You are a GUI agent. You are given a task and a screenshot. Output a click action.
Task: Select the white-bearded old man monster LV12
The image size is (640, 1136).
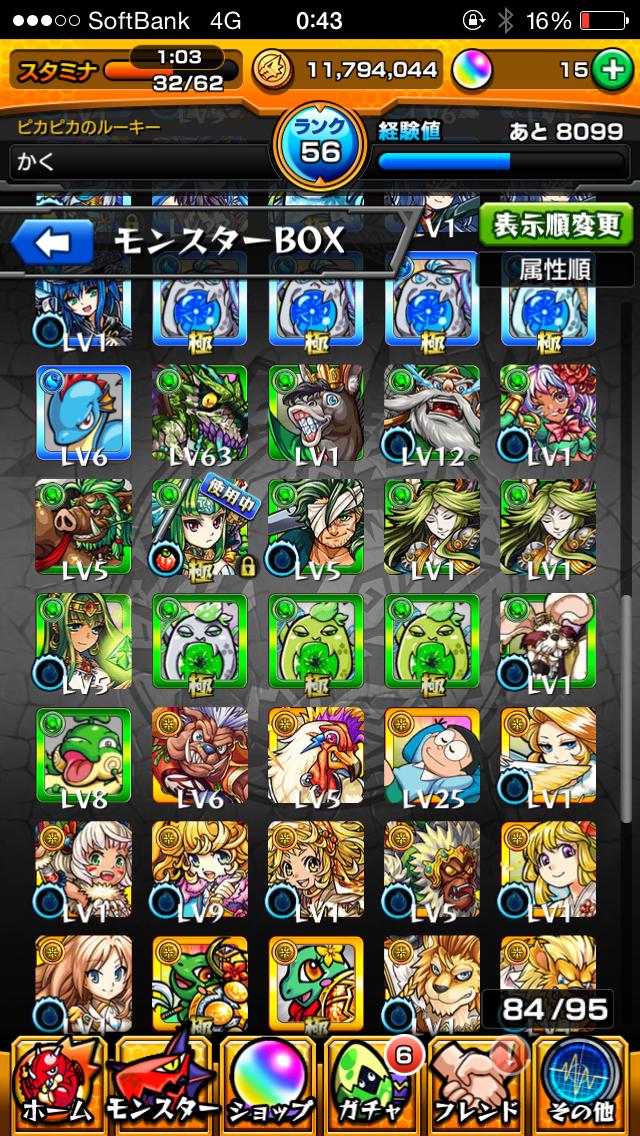pos(432,413)
